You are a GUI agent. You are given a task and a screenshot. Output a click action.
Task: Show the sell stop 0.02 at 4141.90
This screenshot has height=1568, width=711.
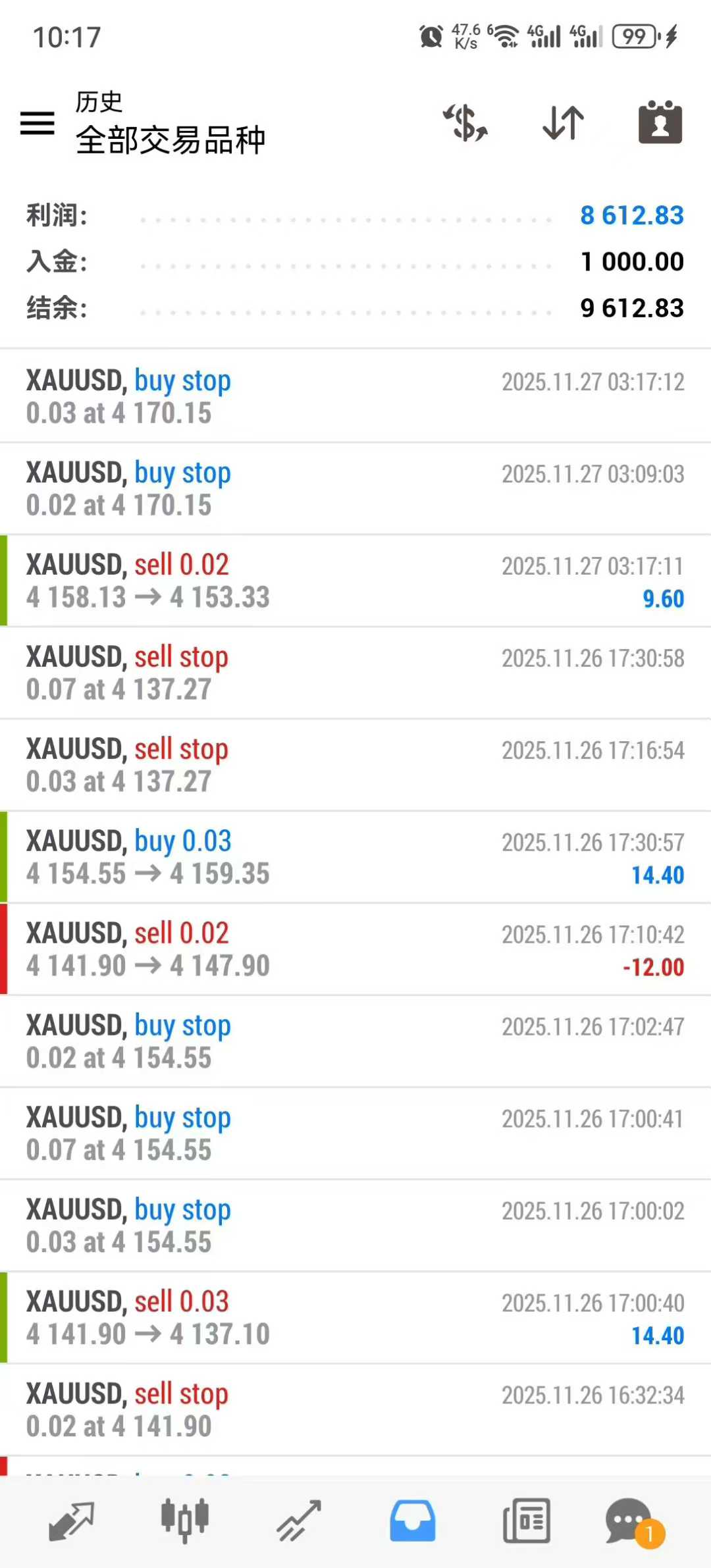click(355, 1410)
